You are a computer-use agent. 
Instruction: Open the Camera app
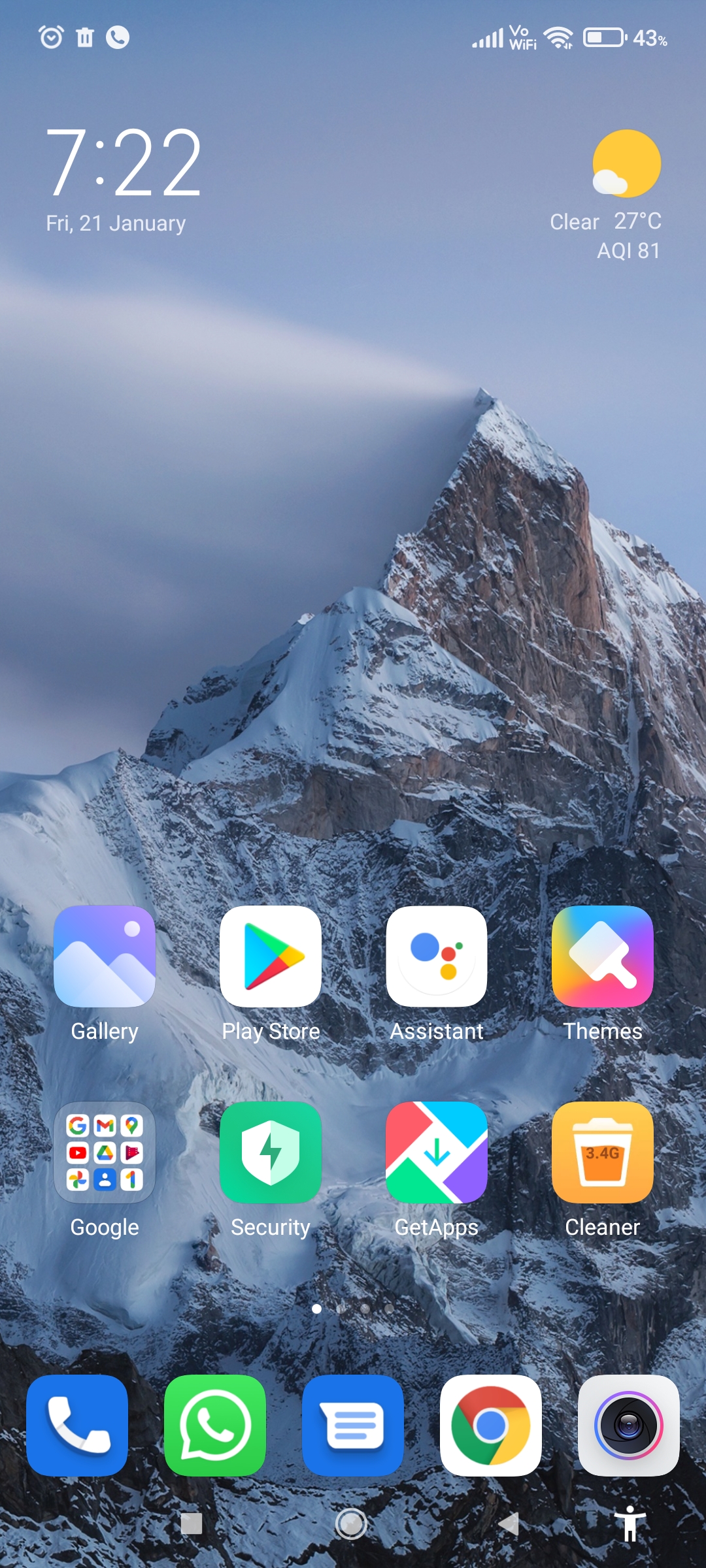click(629, 1426)
